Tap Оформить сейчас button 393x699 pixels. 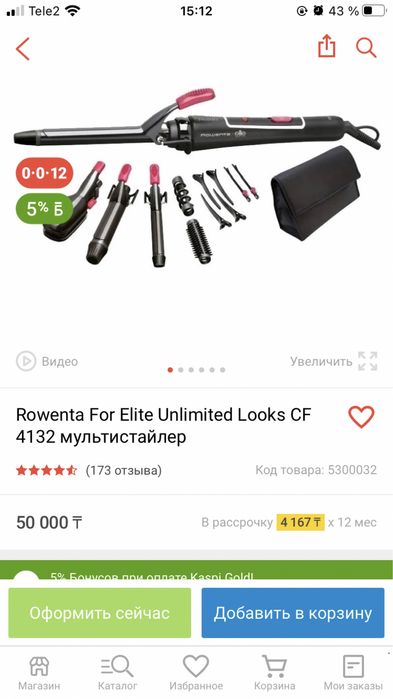click(100, 613)
